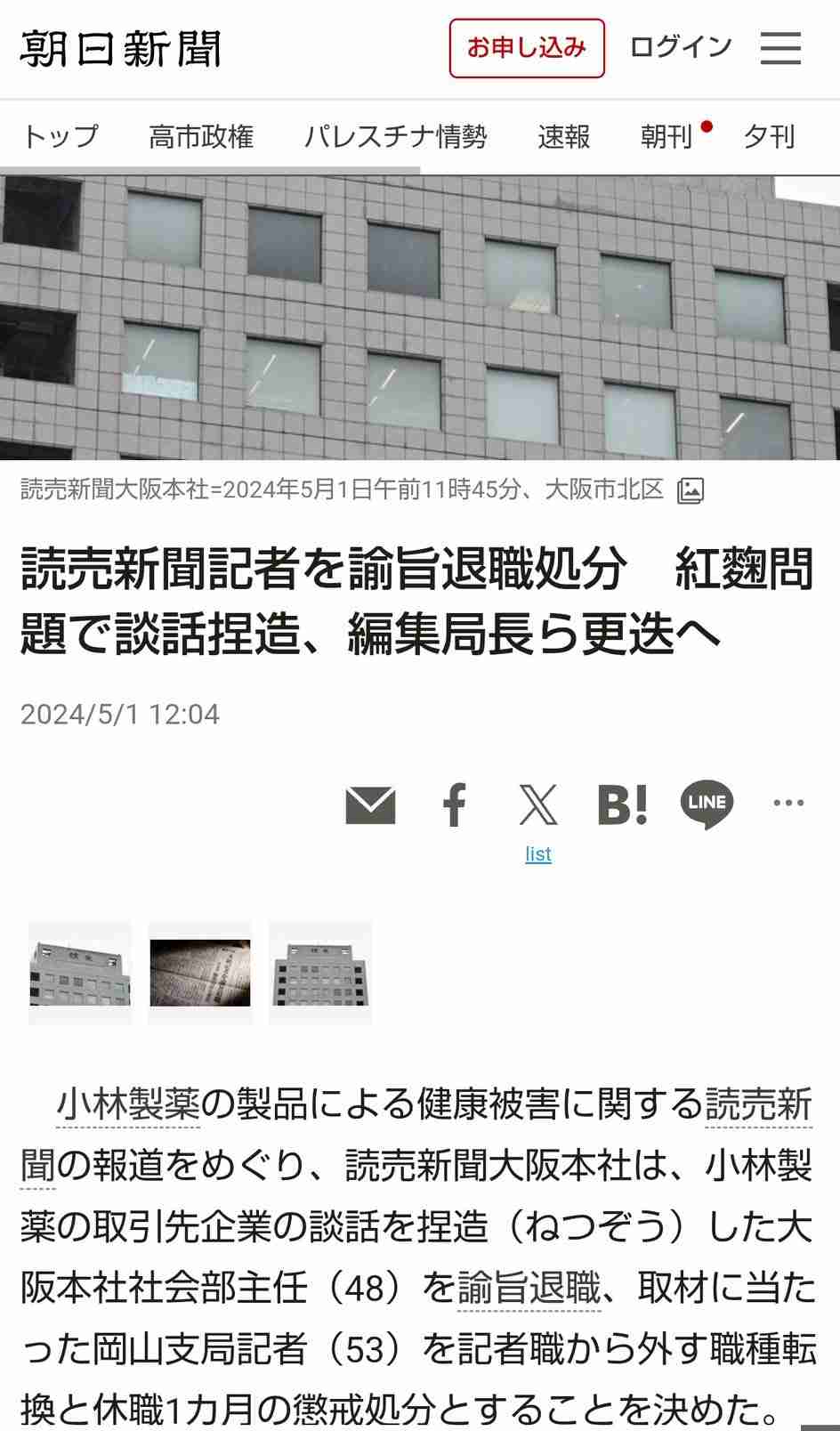The image size is (840, 1431).
Task: Send the article via LINE
Action: pos(707,804)
